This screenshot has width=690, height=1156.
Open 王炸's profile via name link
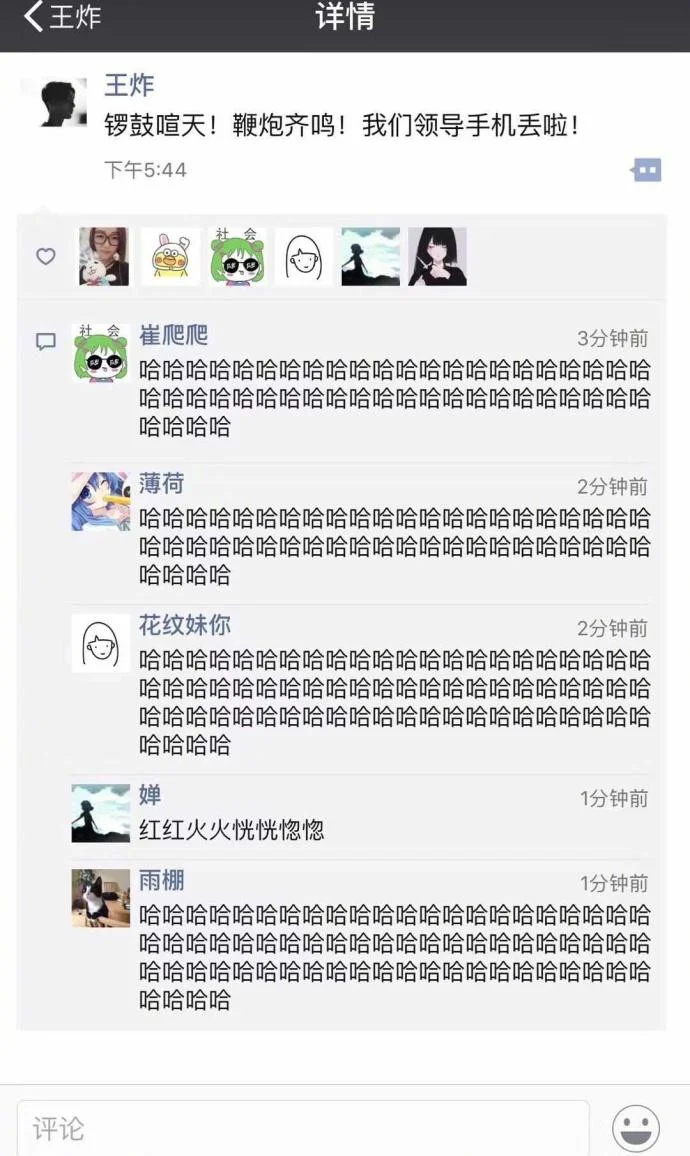click(x=129, y=84)
